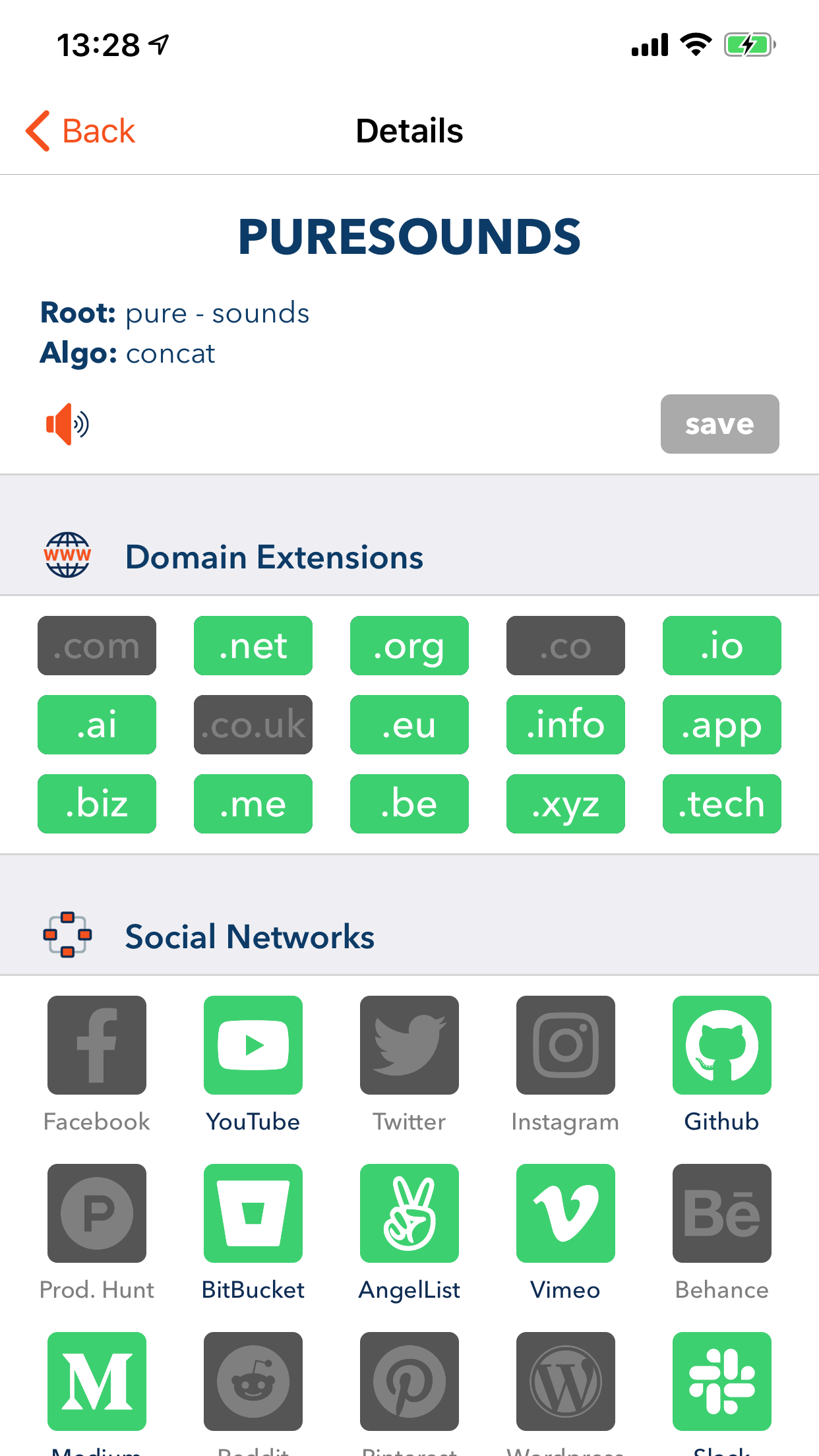This screenshot has width=819, height=1456.
Task: Check the .io domain extension
Action: [x=721, y=646]
